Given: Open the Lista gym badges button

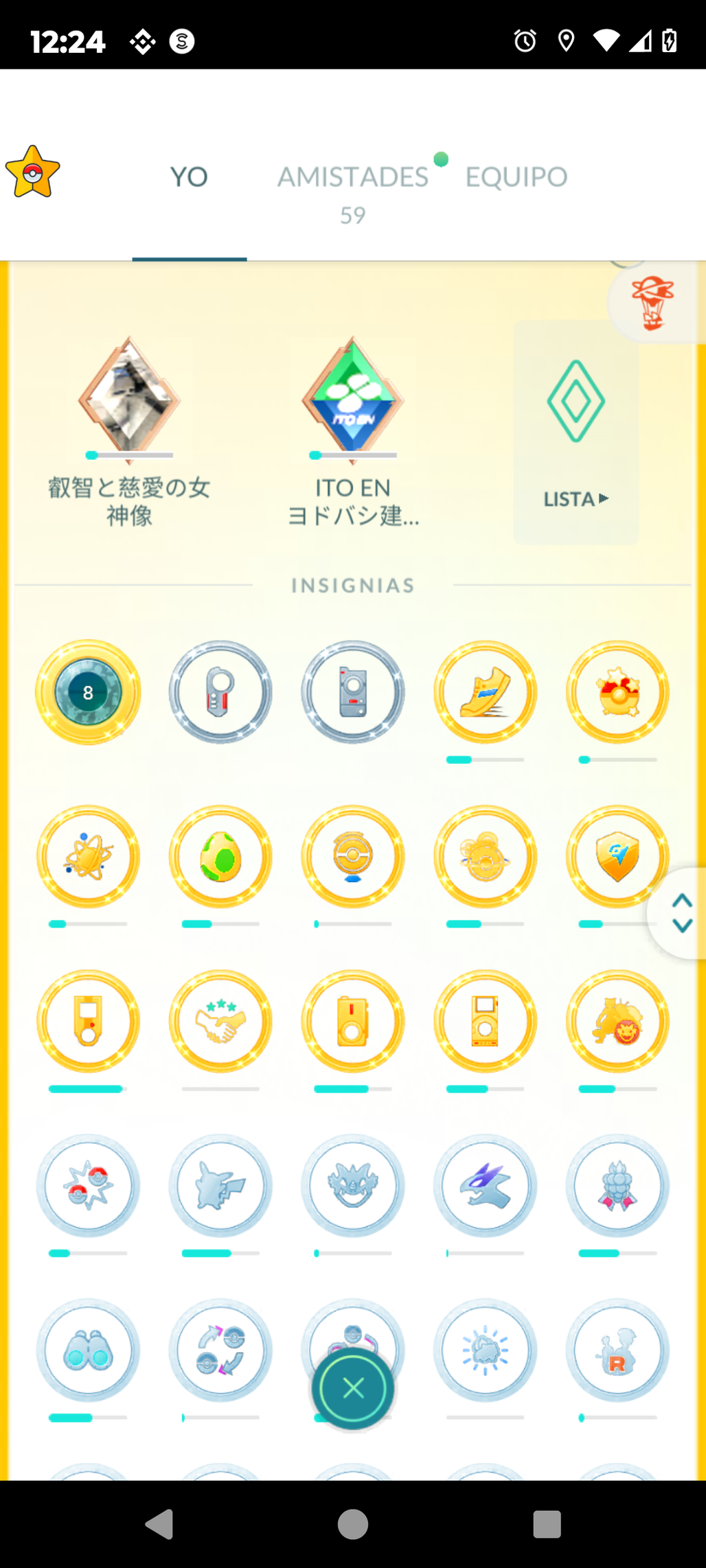Looking at the screenshot, I should click(x=576, y=433).
